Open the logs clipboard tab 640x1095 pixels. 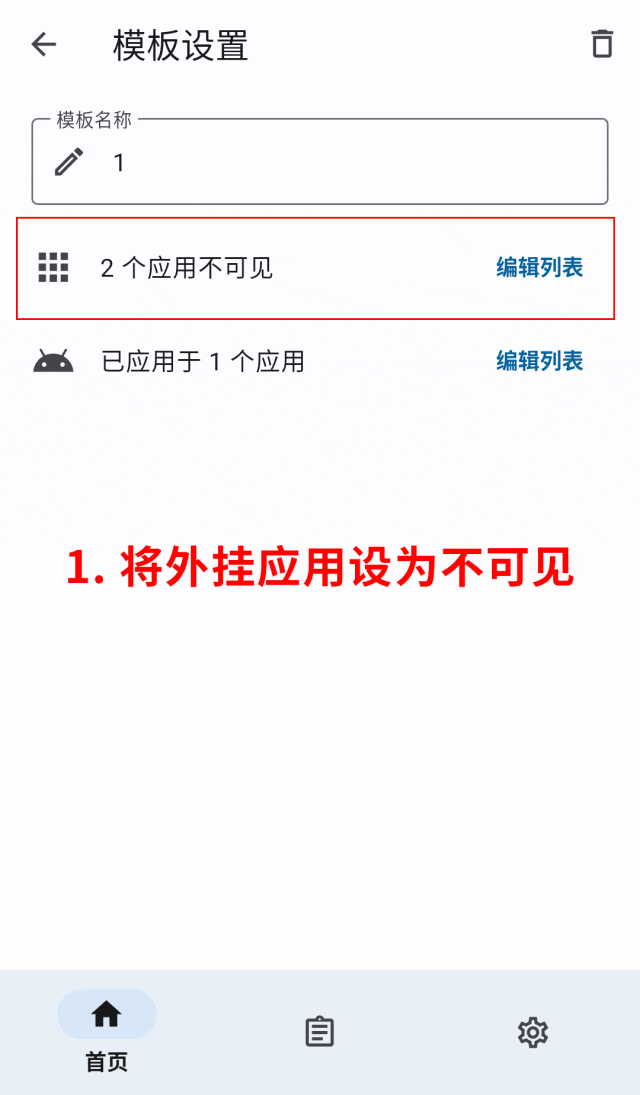(x=320, y=1032)
